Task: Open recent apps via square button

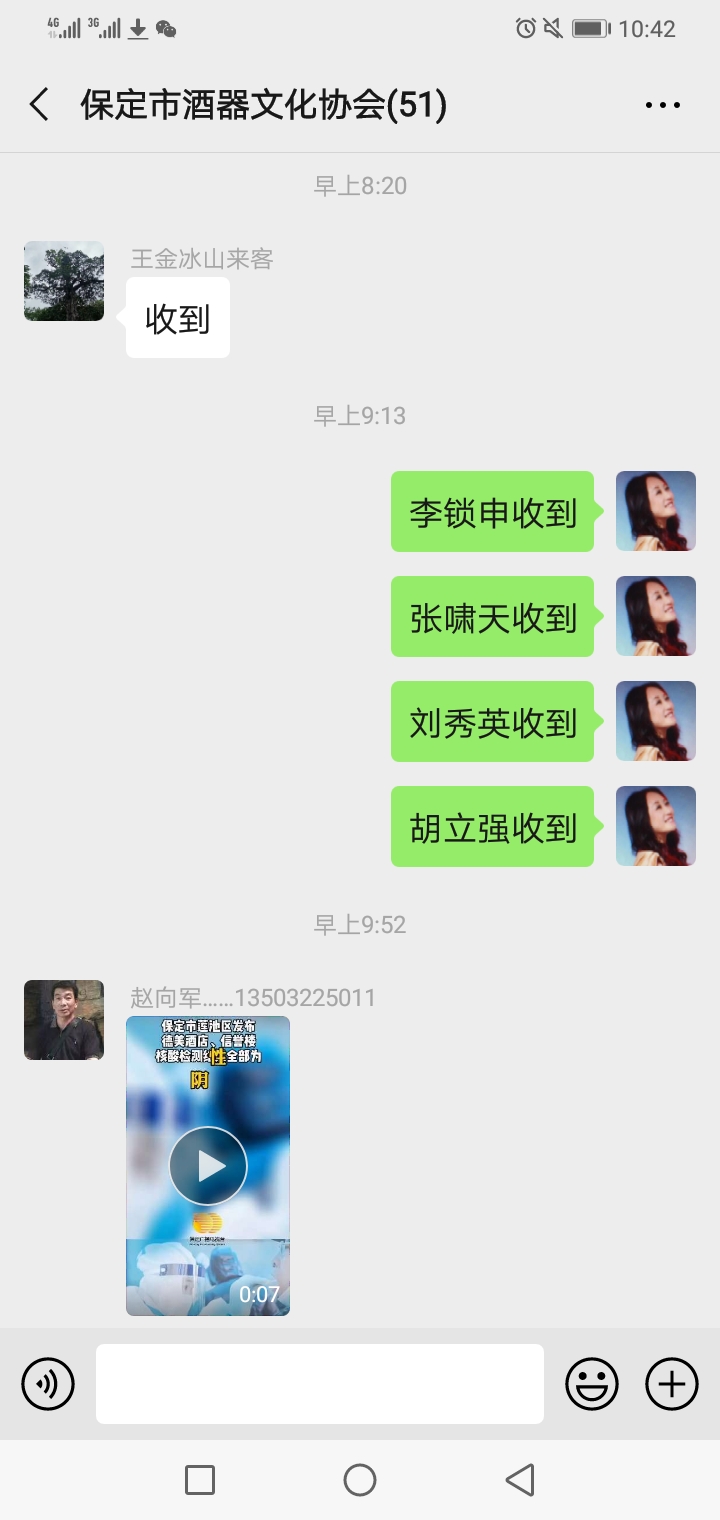Action: click(x=200, y=1480)
